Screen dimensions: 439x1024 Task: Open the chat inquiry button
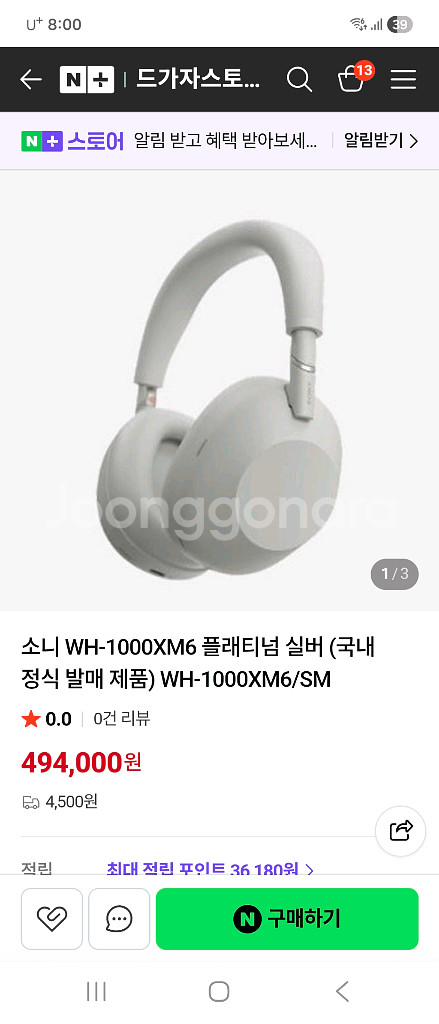pos(119,919)
